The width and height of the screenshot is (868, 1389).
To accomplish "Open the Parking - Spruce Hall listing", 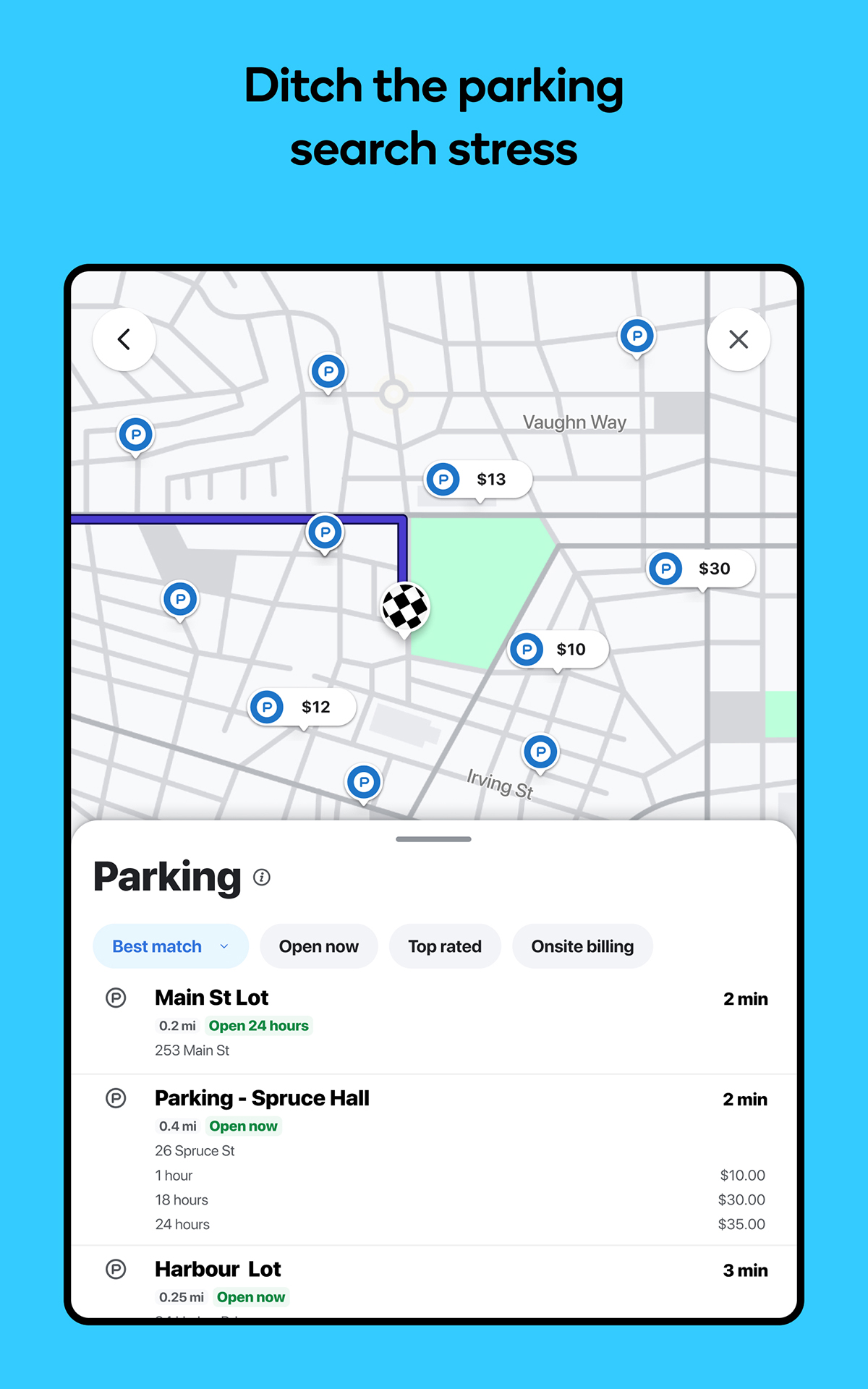I will 261,1098.
